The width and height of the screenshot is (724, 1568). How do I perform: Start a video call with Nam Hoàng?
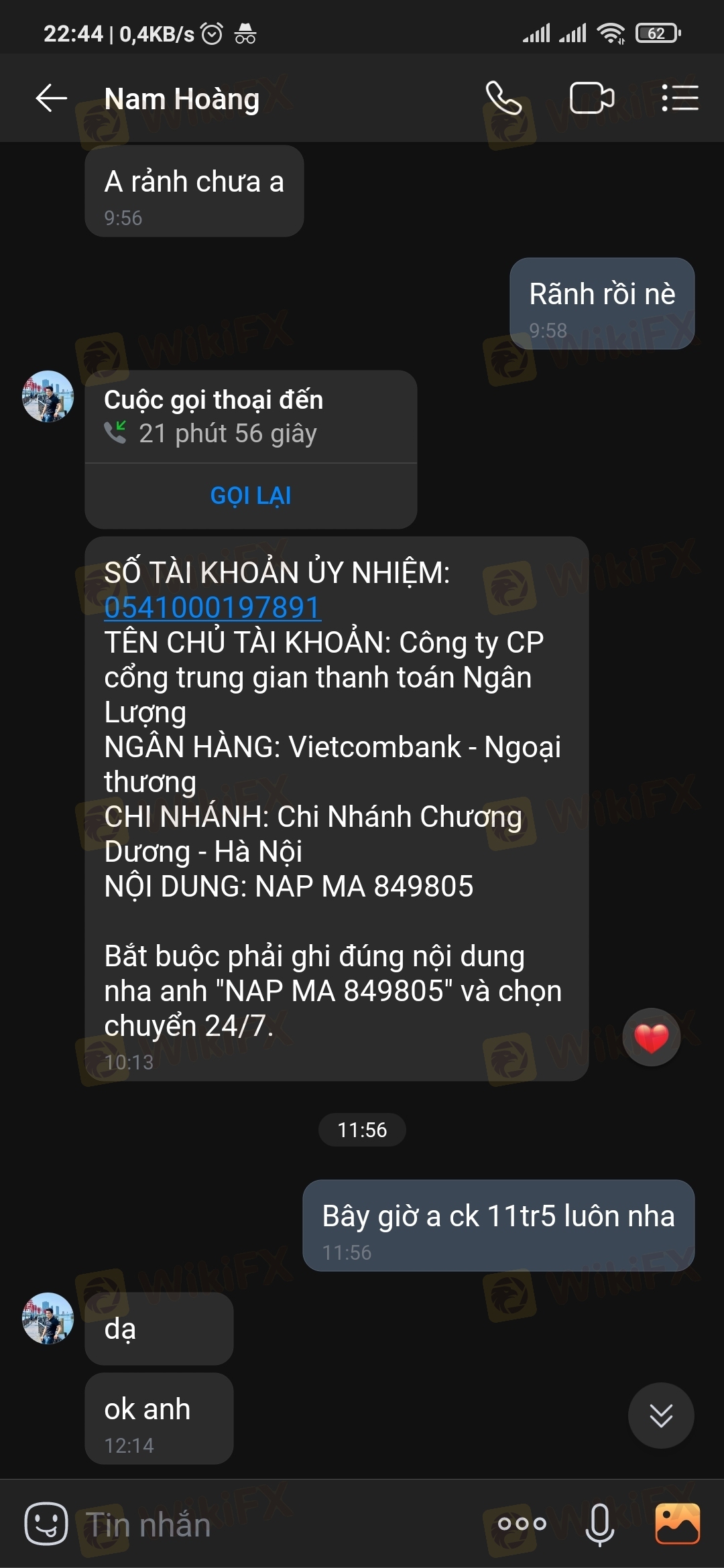click(591, 99)
